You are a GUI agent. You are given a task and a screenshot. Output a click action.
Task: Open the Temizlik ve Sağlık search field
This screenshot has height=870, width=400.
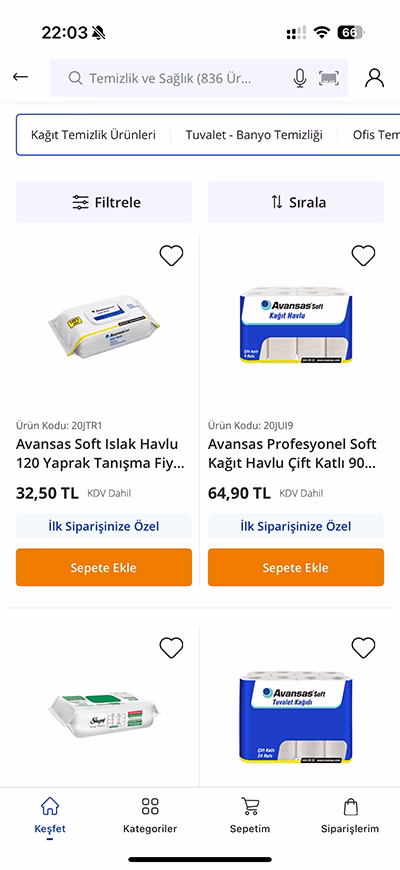pos(178,78)
